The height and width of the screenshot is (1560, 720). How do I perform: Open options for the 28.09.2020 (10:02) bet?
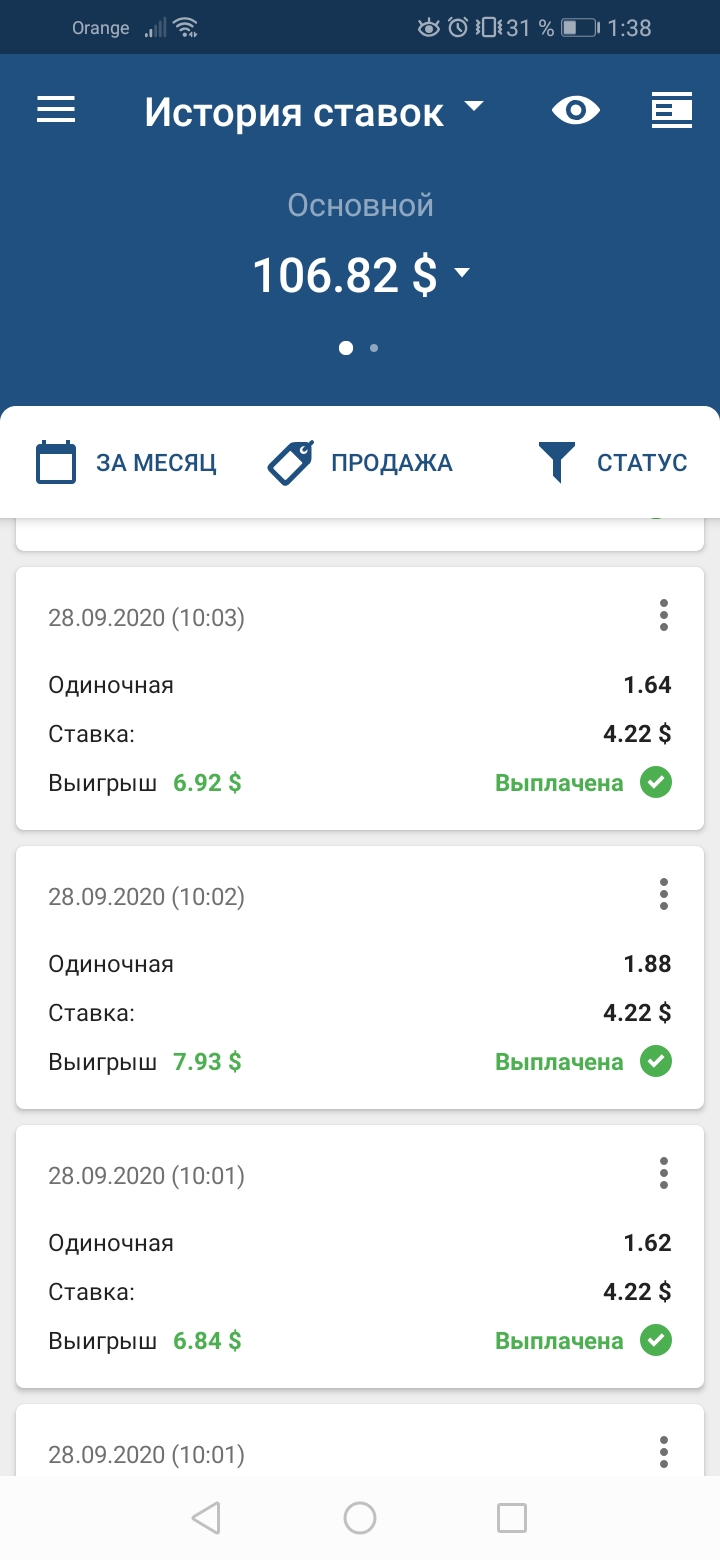(x=663, y=894)
